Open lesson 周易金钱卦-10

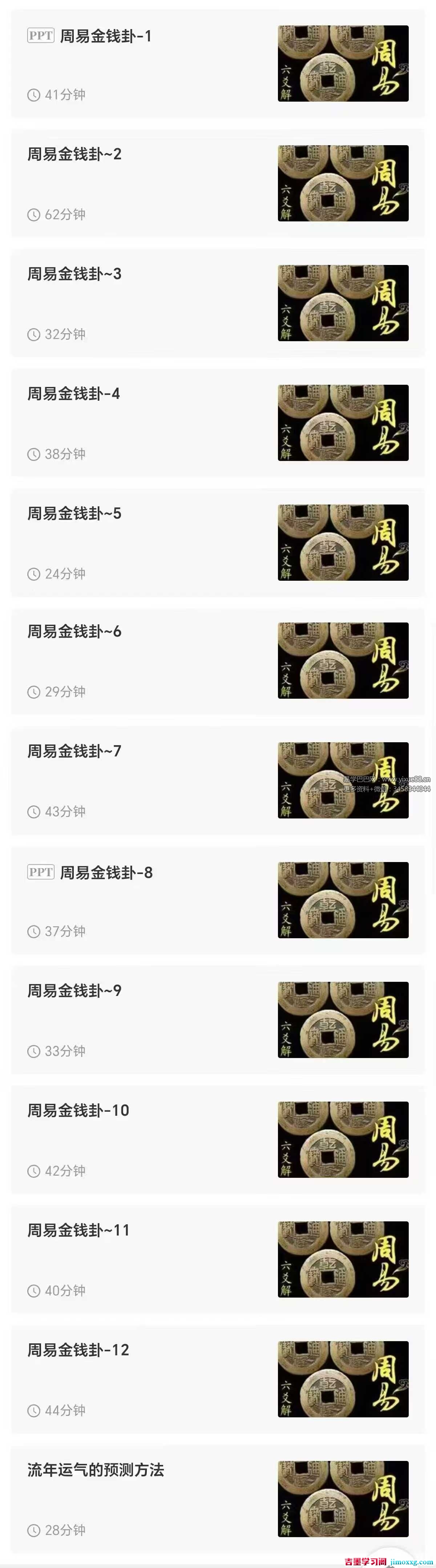(x=78, y=1111)
